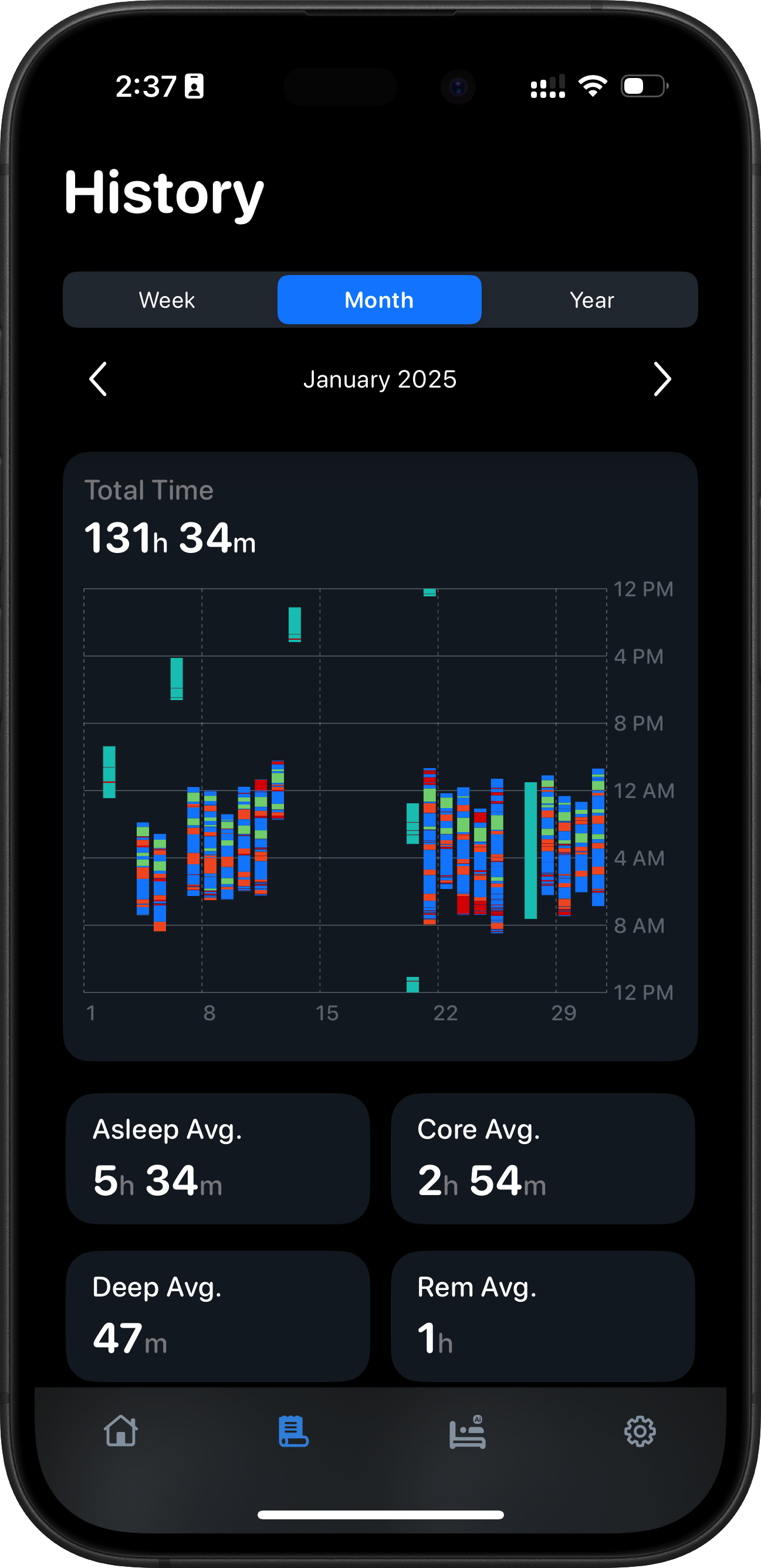
Task: Open the Rem Avg. card
Action: pos(544,1315)
